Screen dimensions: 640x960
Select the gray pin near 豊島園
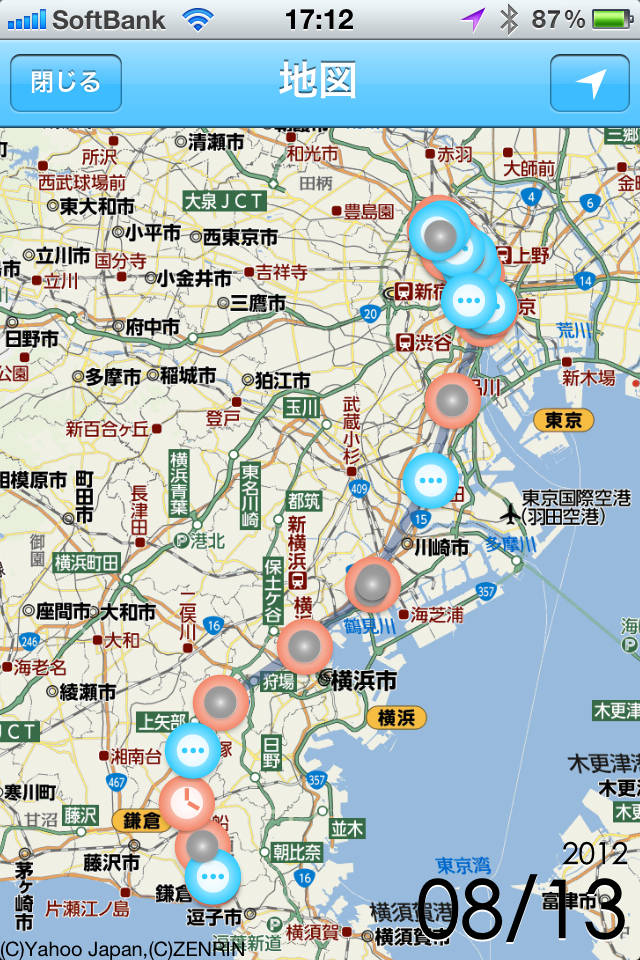[x=438, y=233]
